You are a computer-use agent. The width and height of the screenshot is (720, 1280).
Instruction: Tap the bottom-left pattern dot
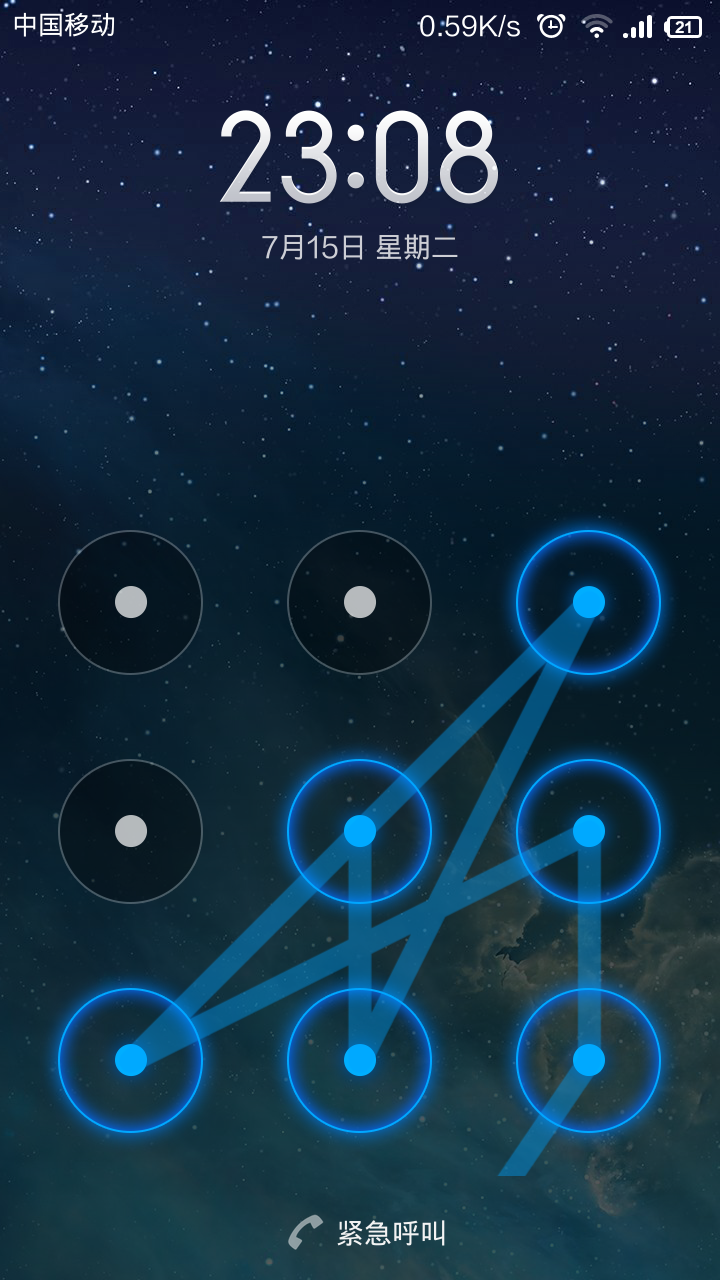pos(131,1060)
